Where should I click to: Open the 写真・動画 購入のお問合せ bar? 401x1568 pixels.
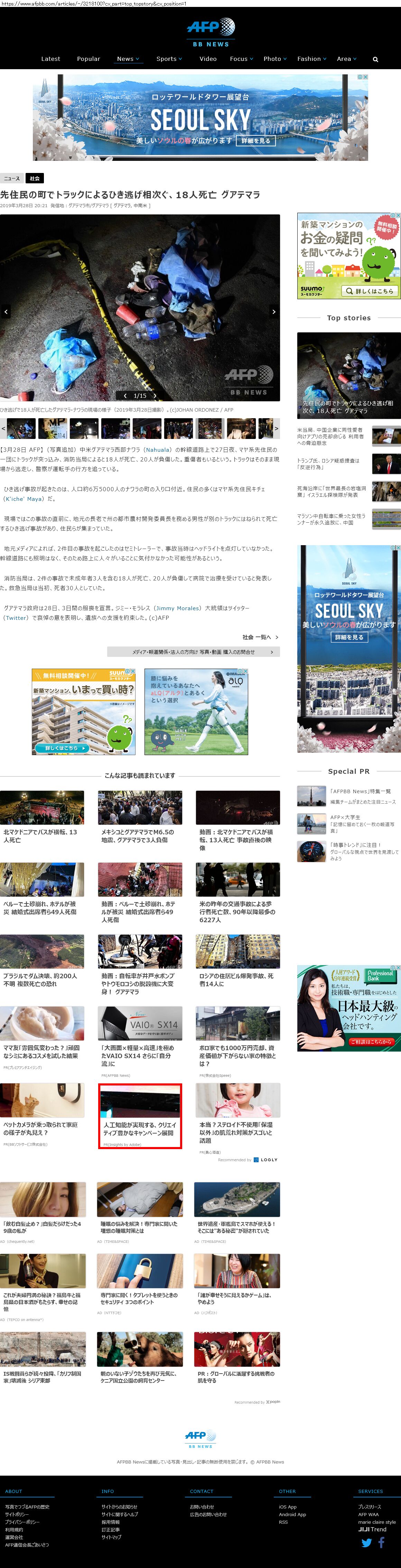(x=194, y=652)
